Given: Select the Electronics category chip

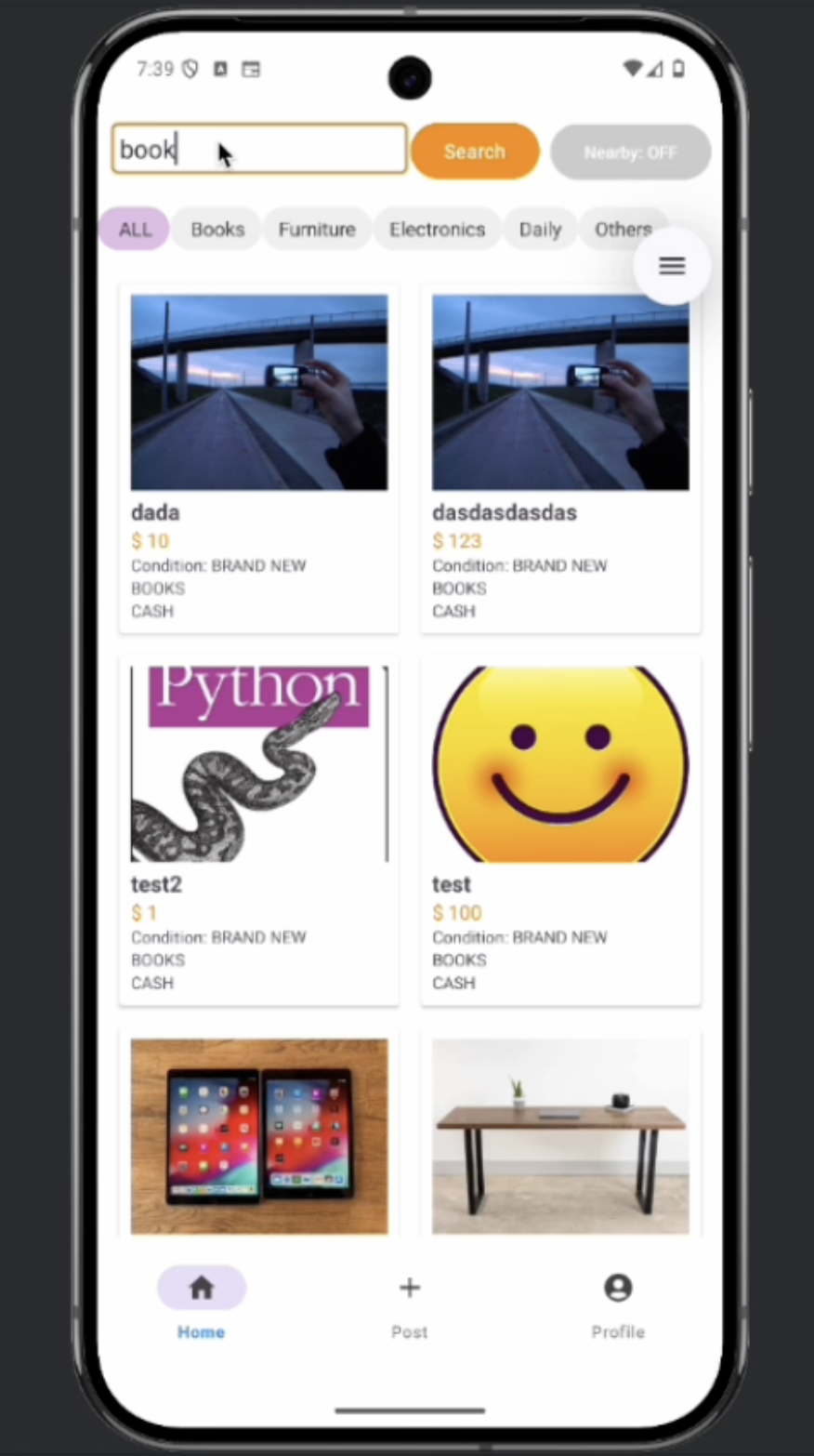Looking at the screenshot, I should (437, 230).
